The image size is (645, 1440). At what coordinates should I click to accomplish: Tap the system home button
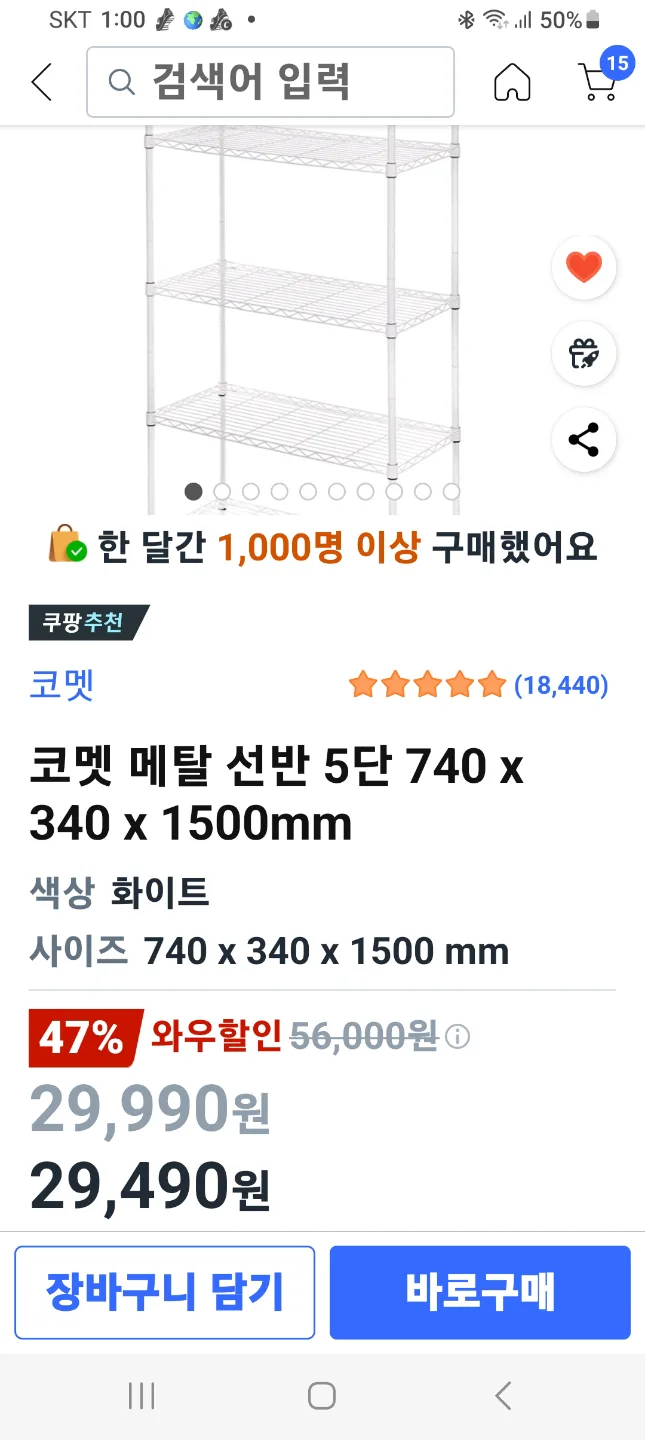pyautogui.click(x=322, y=1396)
